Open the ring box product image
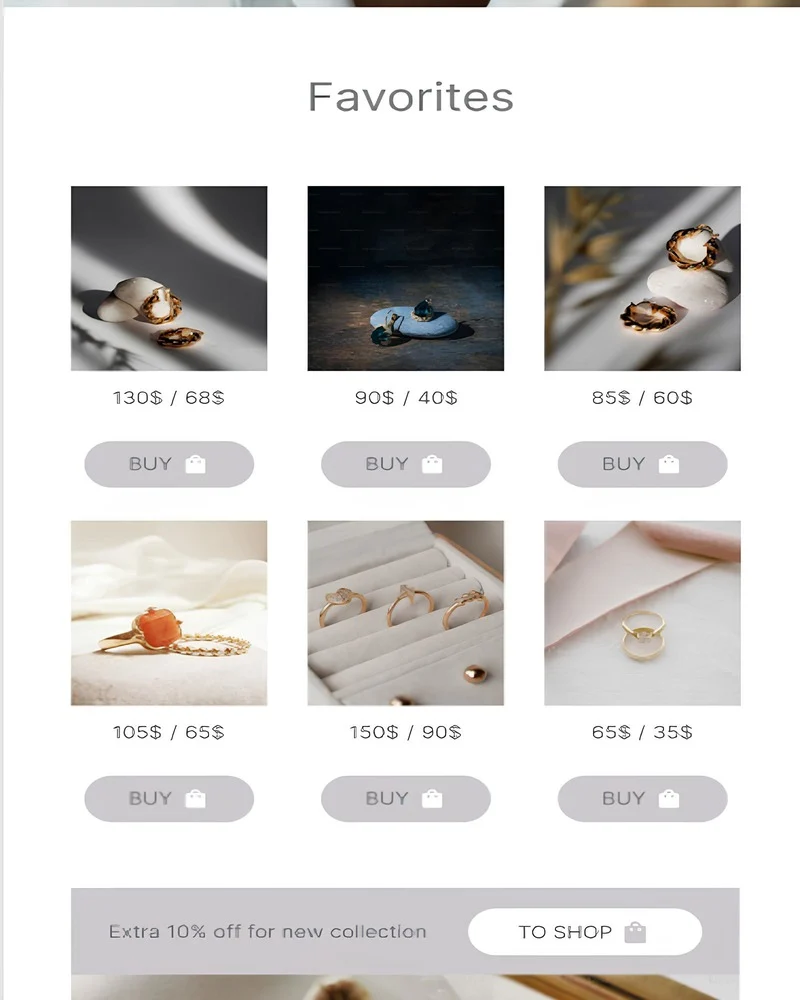Screen dimensions: 800x1000 pyautogui.click(x=405, y=613)
